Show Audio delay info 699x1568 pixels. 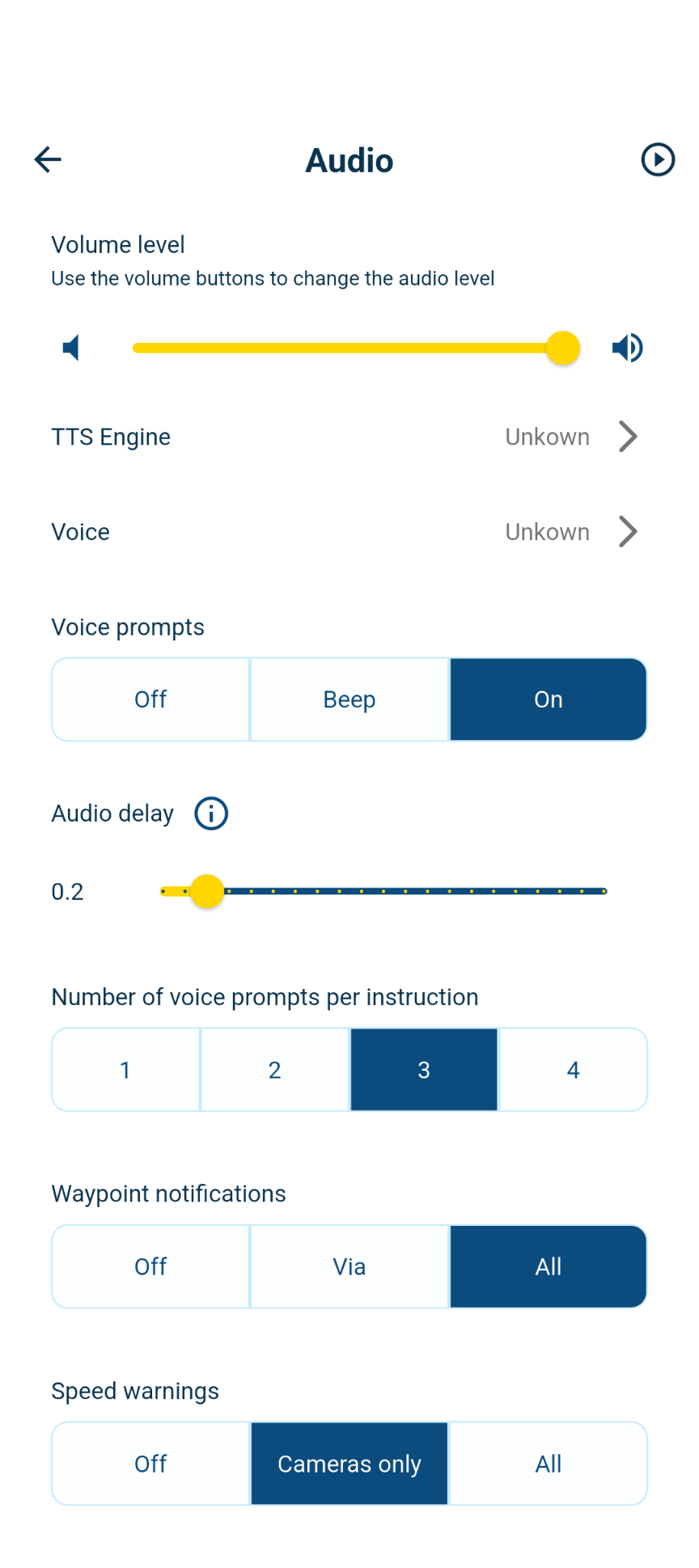(x=211, y=814)
